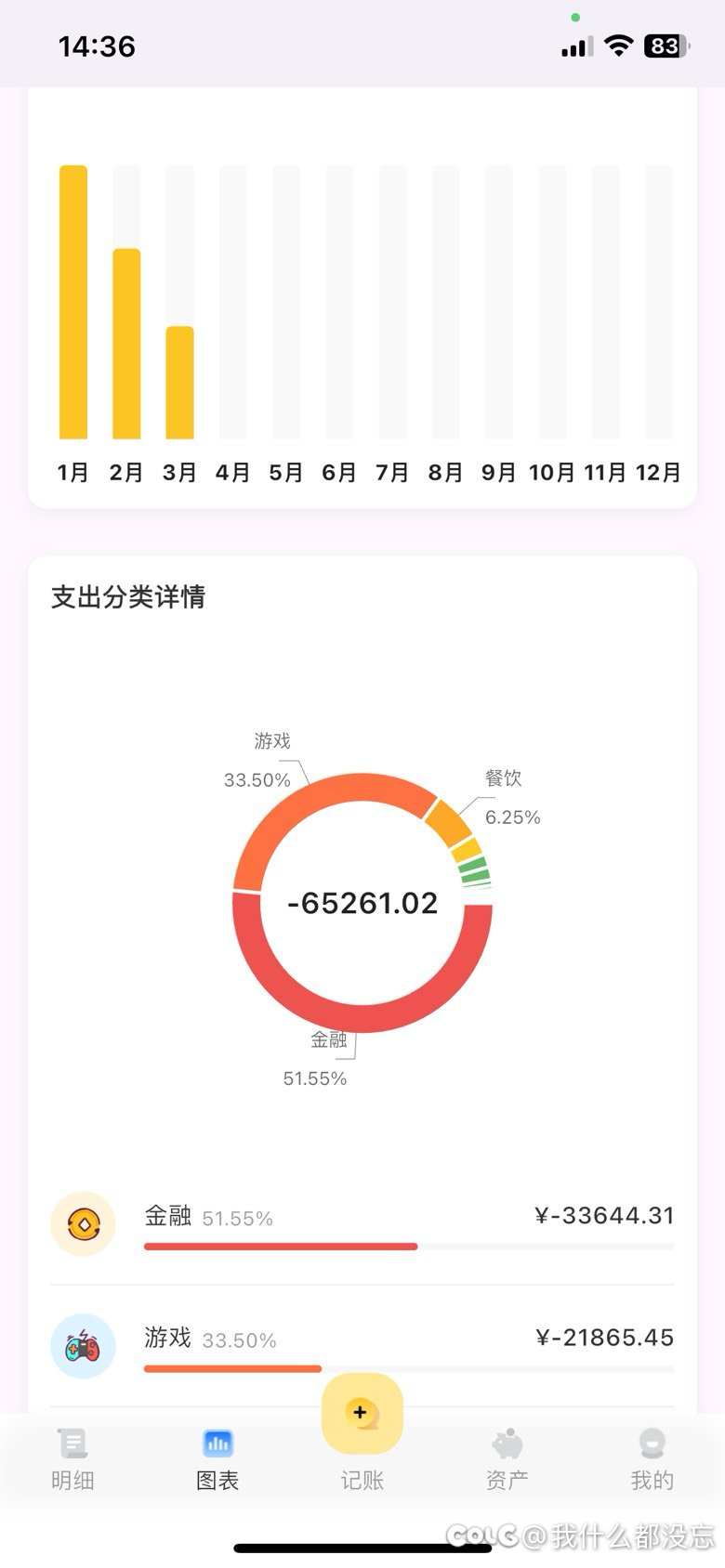Select the 3月 bar in the chart

[179, 383]
